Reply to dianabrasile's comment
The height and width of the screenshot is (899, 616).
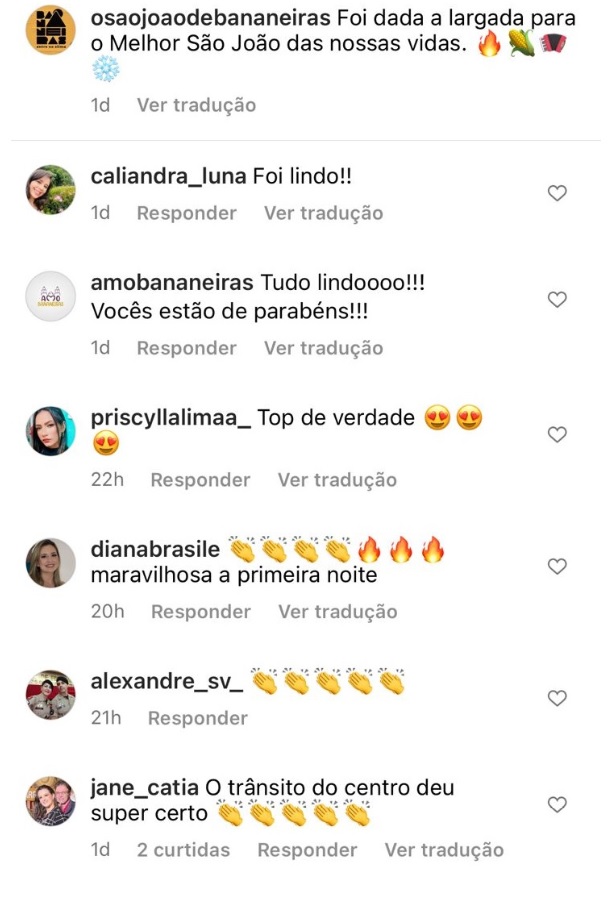click(200, 612)
